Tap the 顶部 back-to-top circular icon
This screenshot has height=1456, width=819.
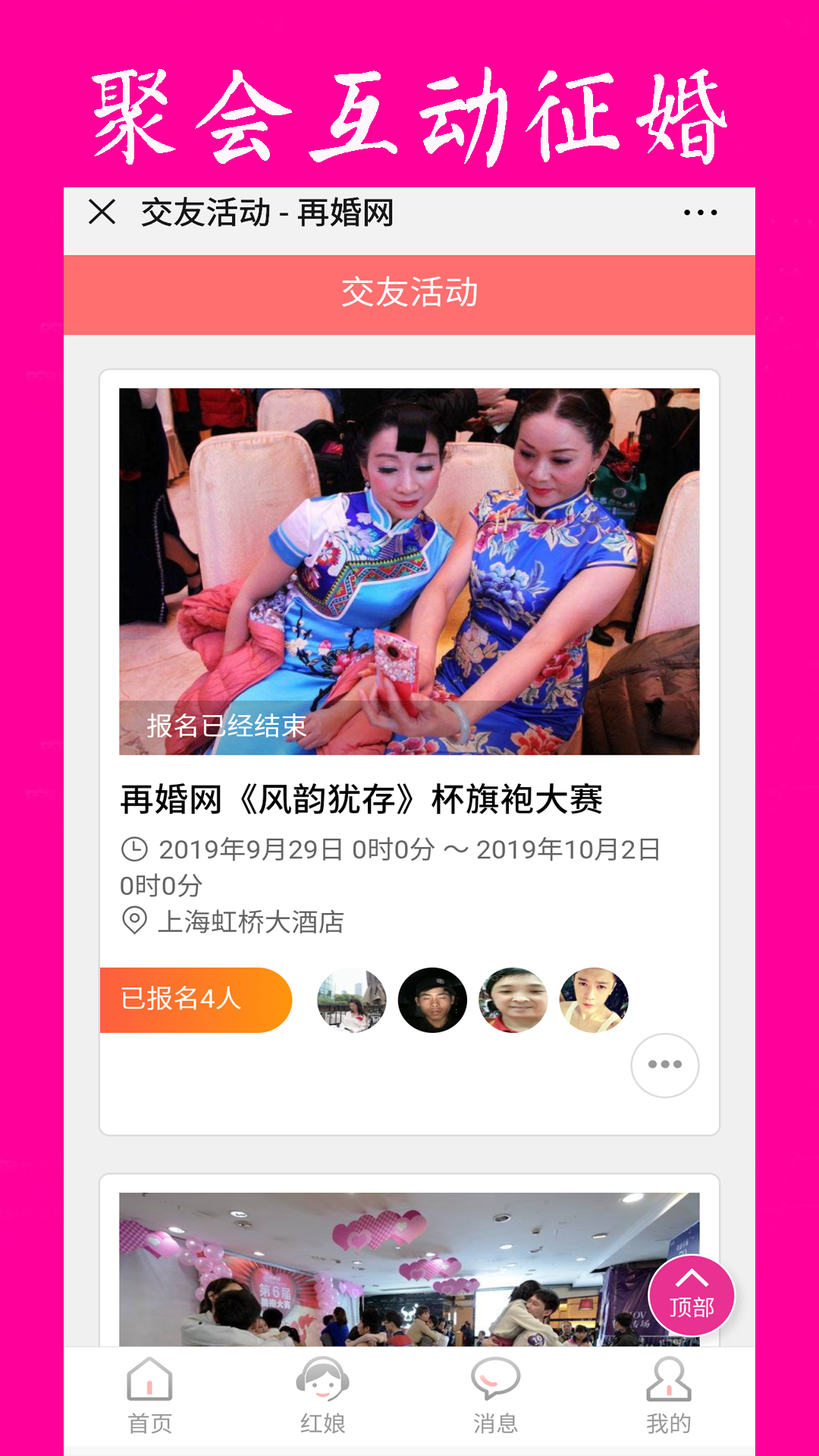point(692,1293)
